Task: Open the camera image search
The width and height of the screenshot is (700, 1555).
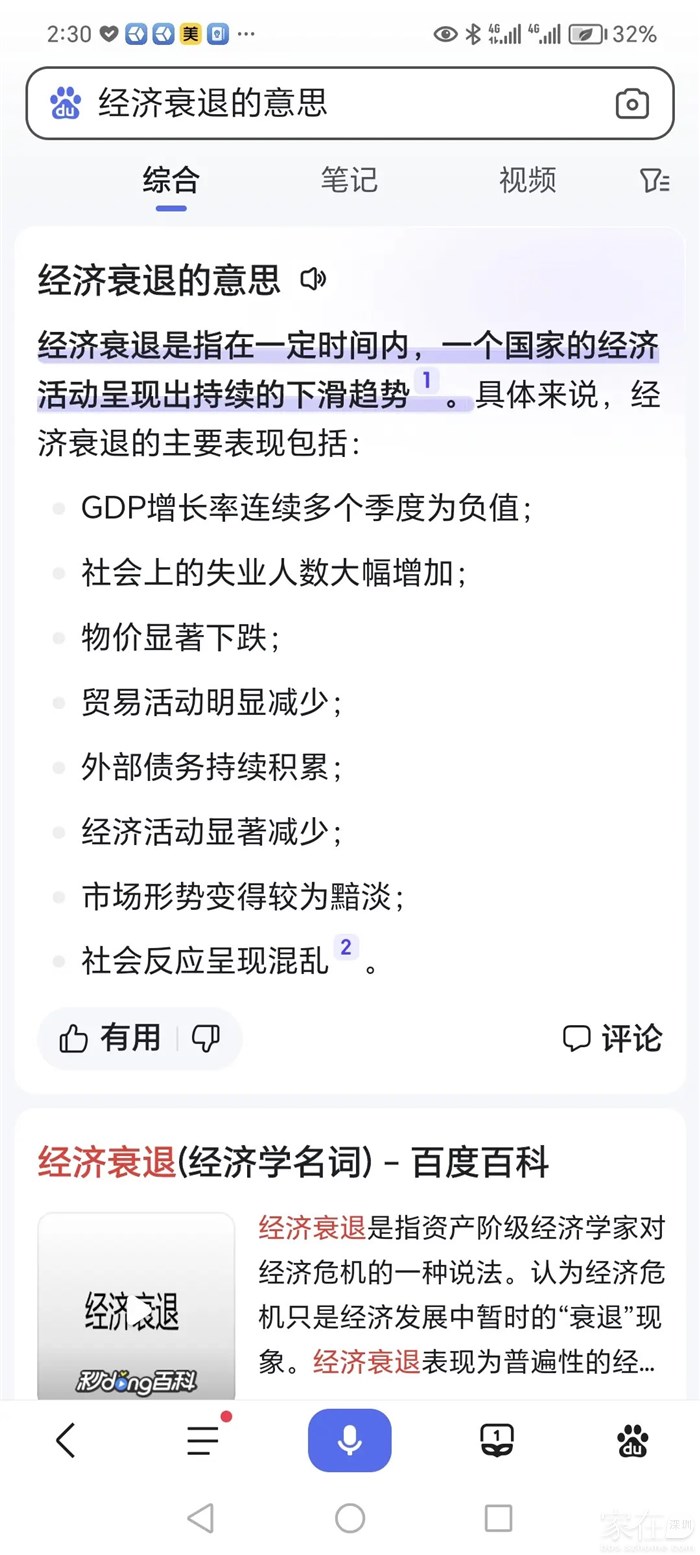Action: pyautogui.click(x=632, y=103)
